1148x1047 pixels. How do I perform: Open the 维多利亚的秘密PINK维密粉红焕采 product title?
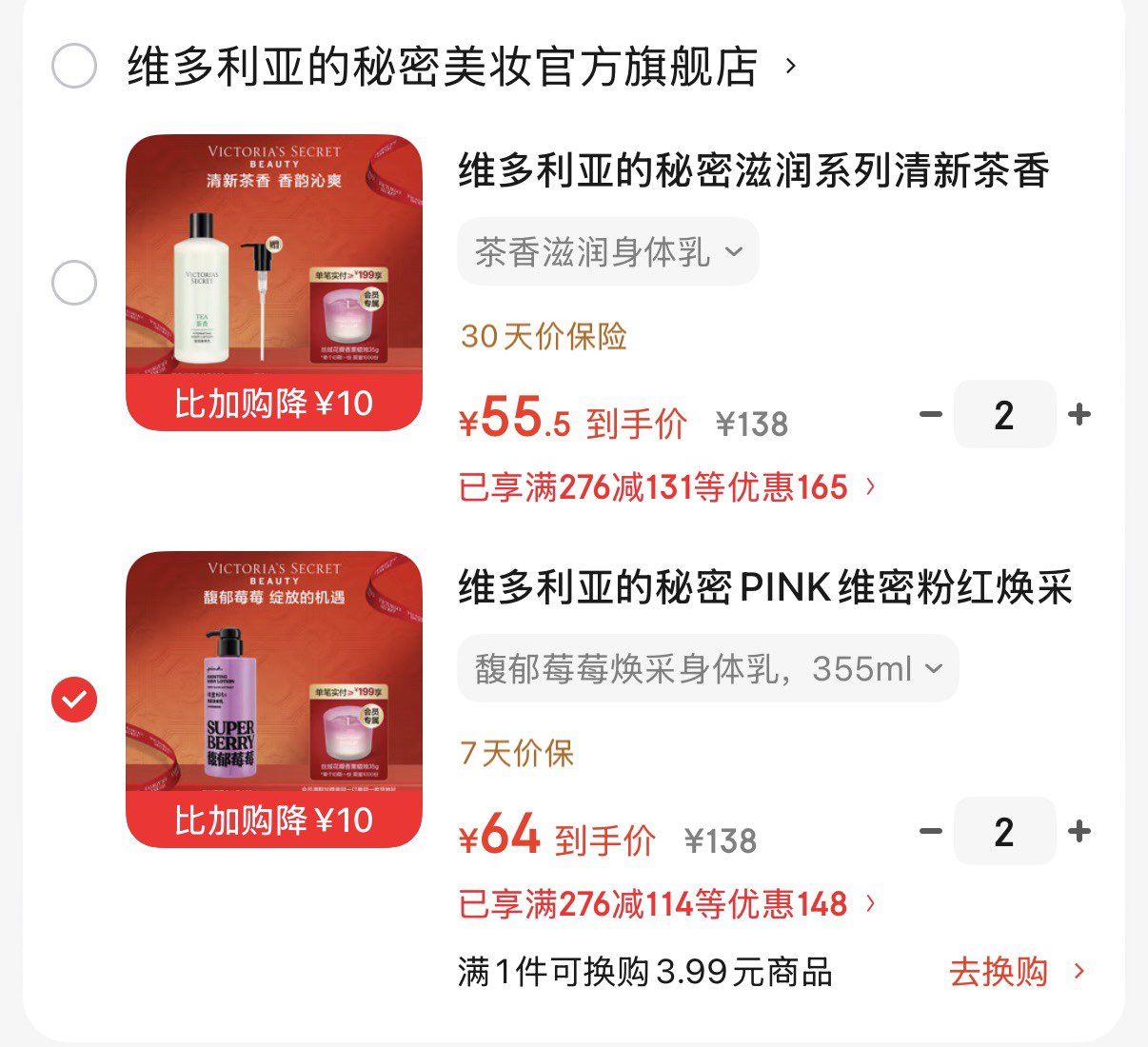[764, 588]
